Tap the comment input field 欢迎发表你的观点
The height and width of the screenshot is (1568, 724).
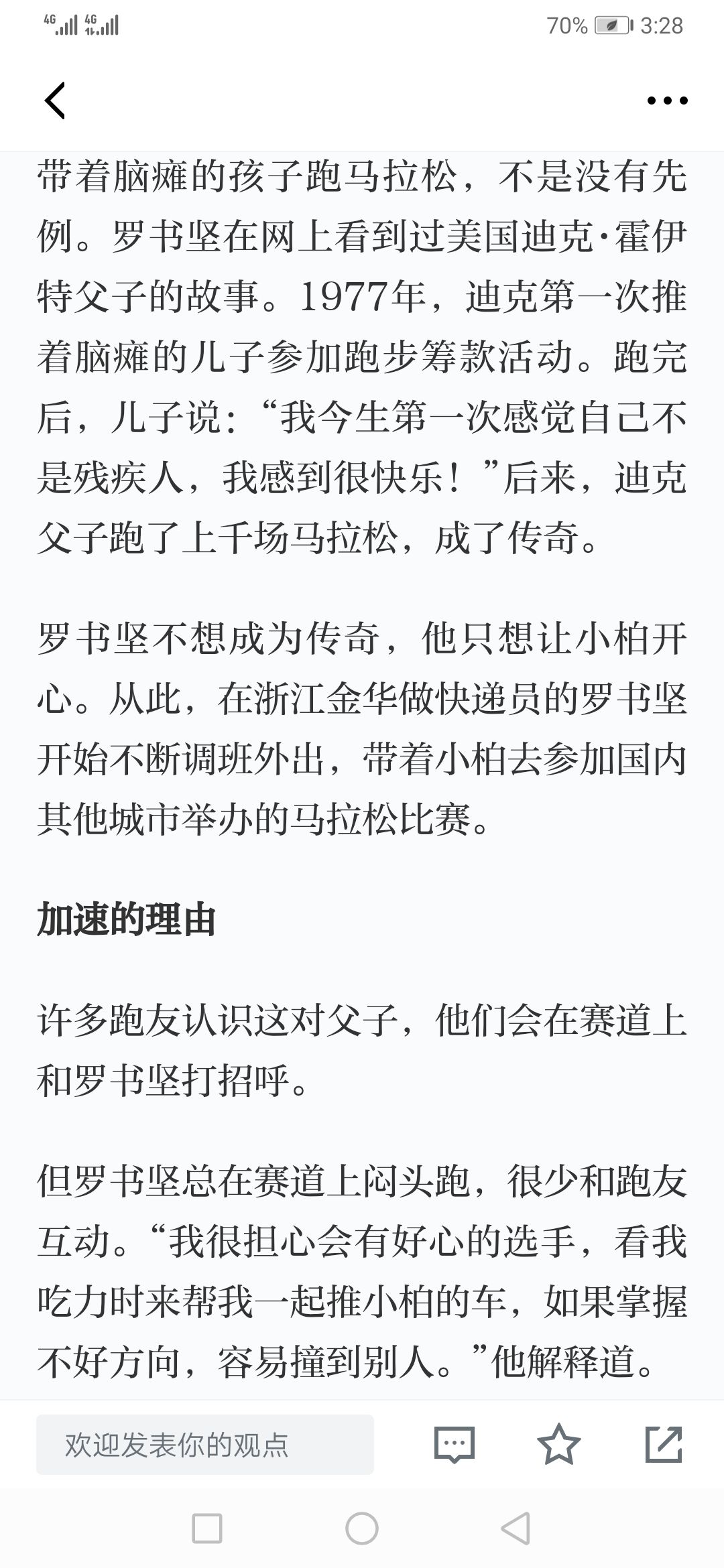click(205, 1445)
